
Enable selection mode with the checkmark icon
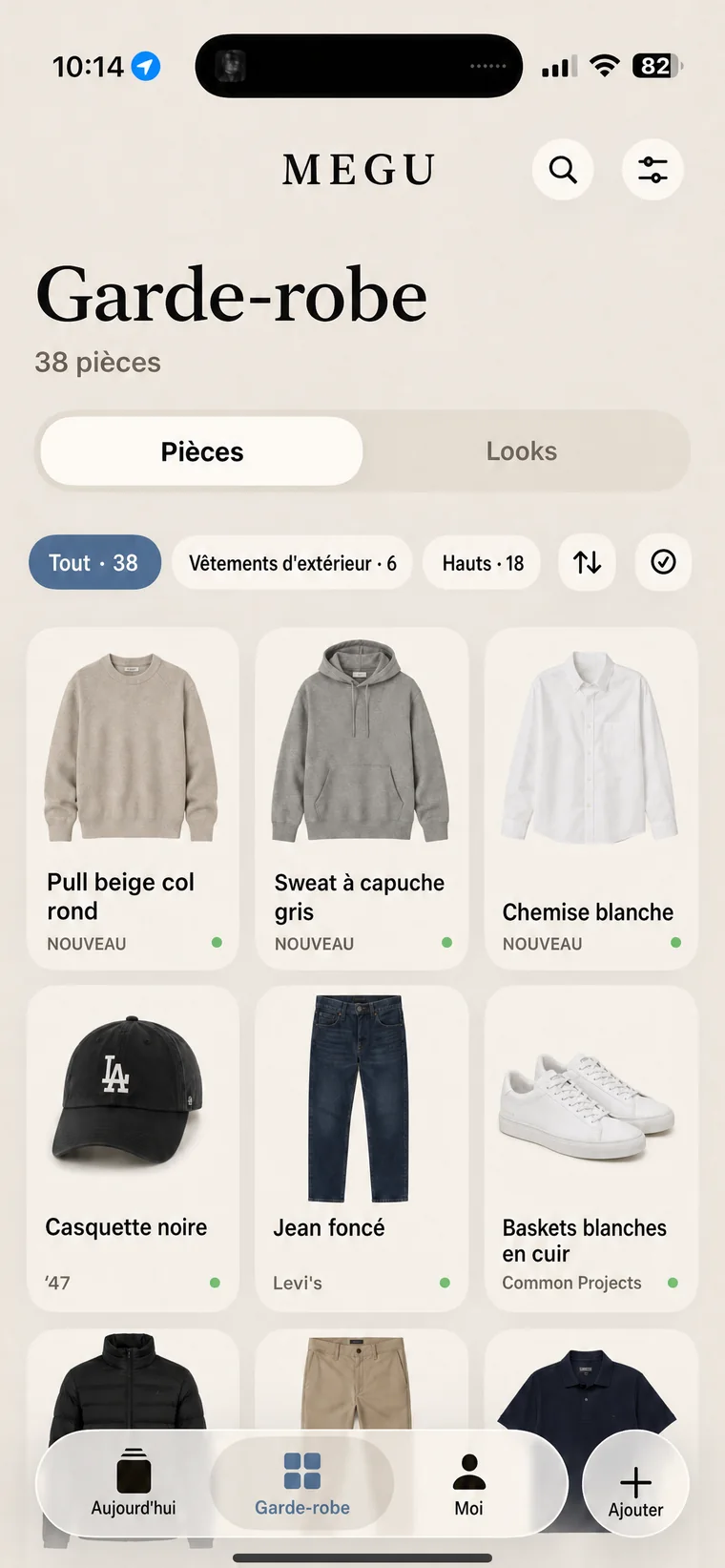click(x=663, y=562)
